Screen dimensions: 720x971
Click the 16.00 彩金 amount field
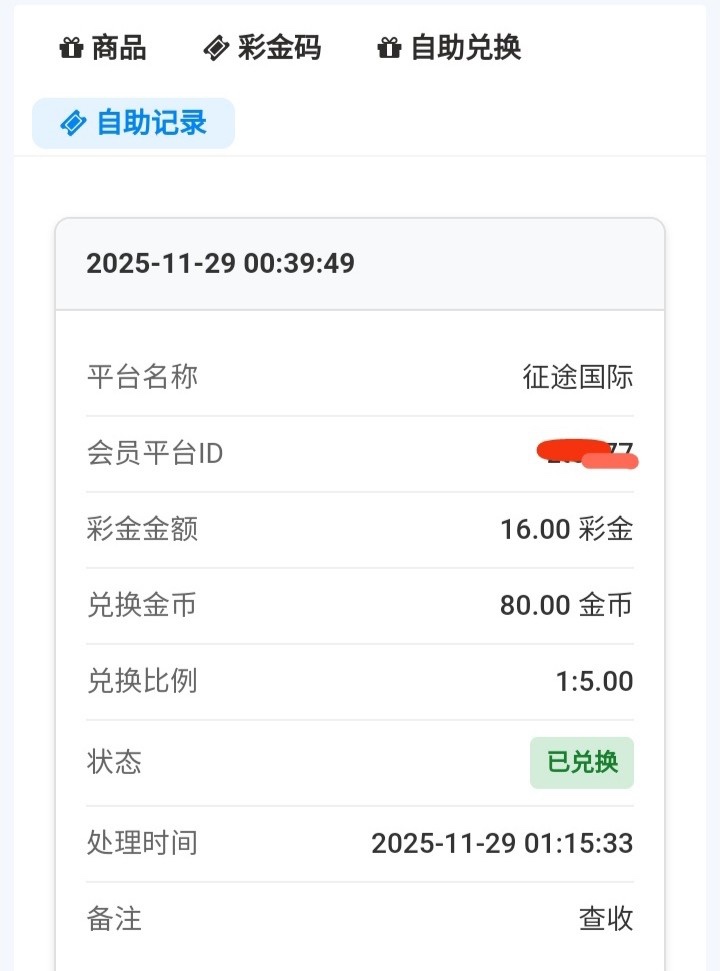(x=566, y=529)
